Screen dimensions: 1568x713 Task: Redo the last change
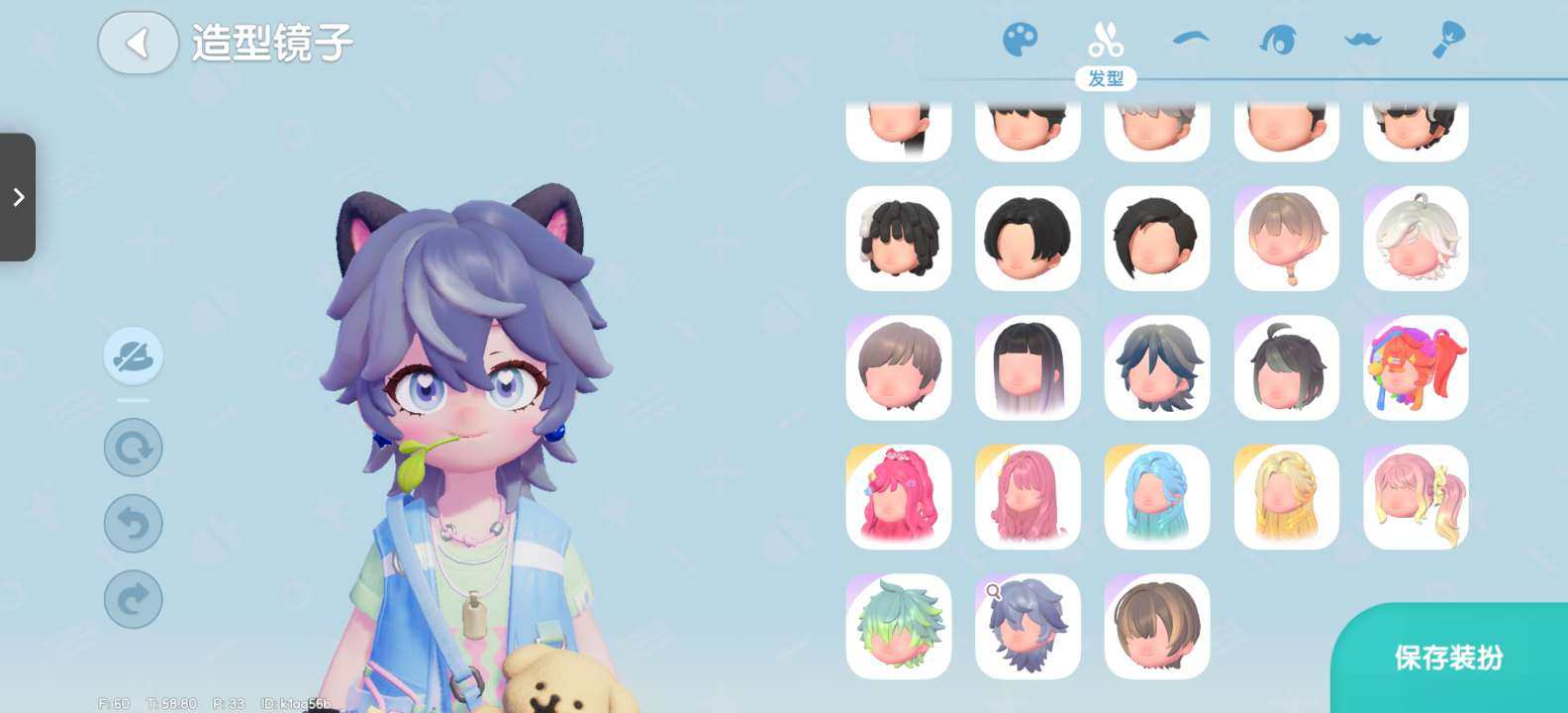[x=134, y=599]
